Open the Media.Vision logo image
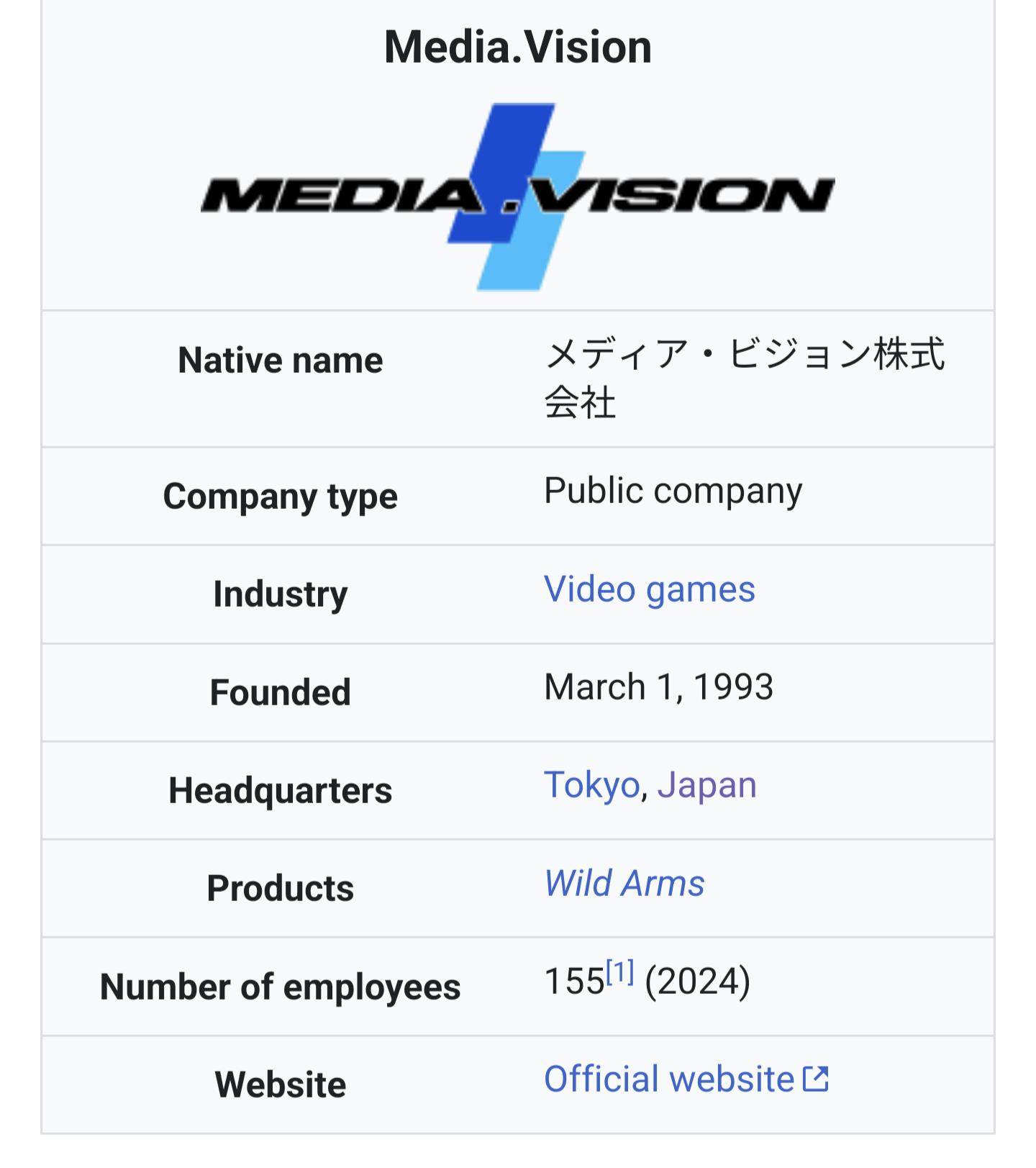 (517, 196)
